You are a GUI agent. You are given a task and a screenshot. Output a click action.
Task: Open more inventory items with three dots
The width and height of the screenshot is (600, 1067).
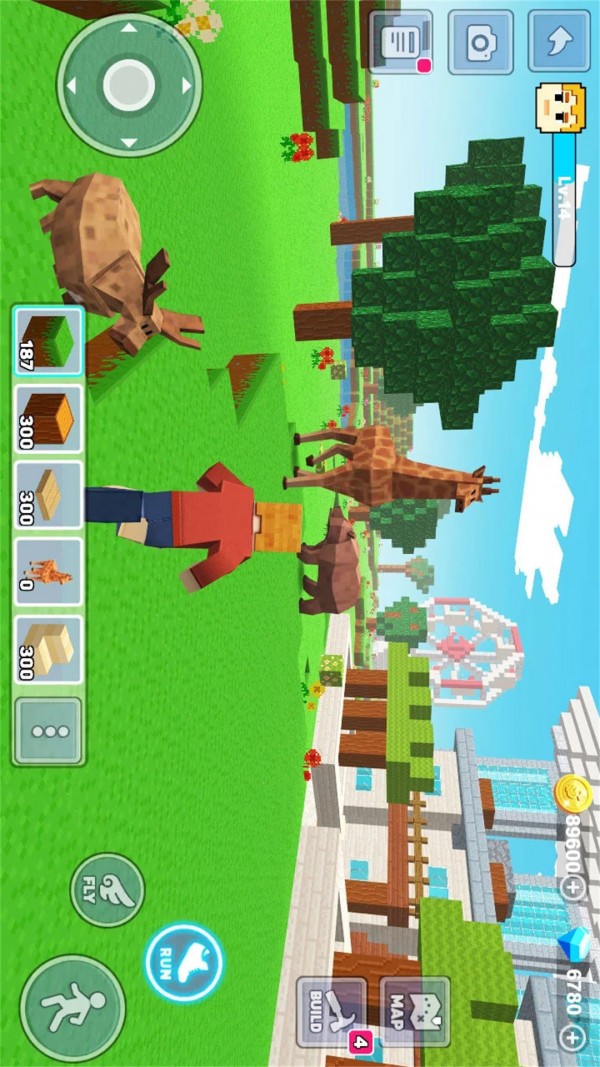(47, 731)
